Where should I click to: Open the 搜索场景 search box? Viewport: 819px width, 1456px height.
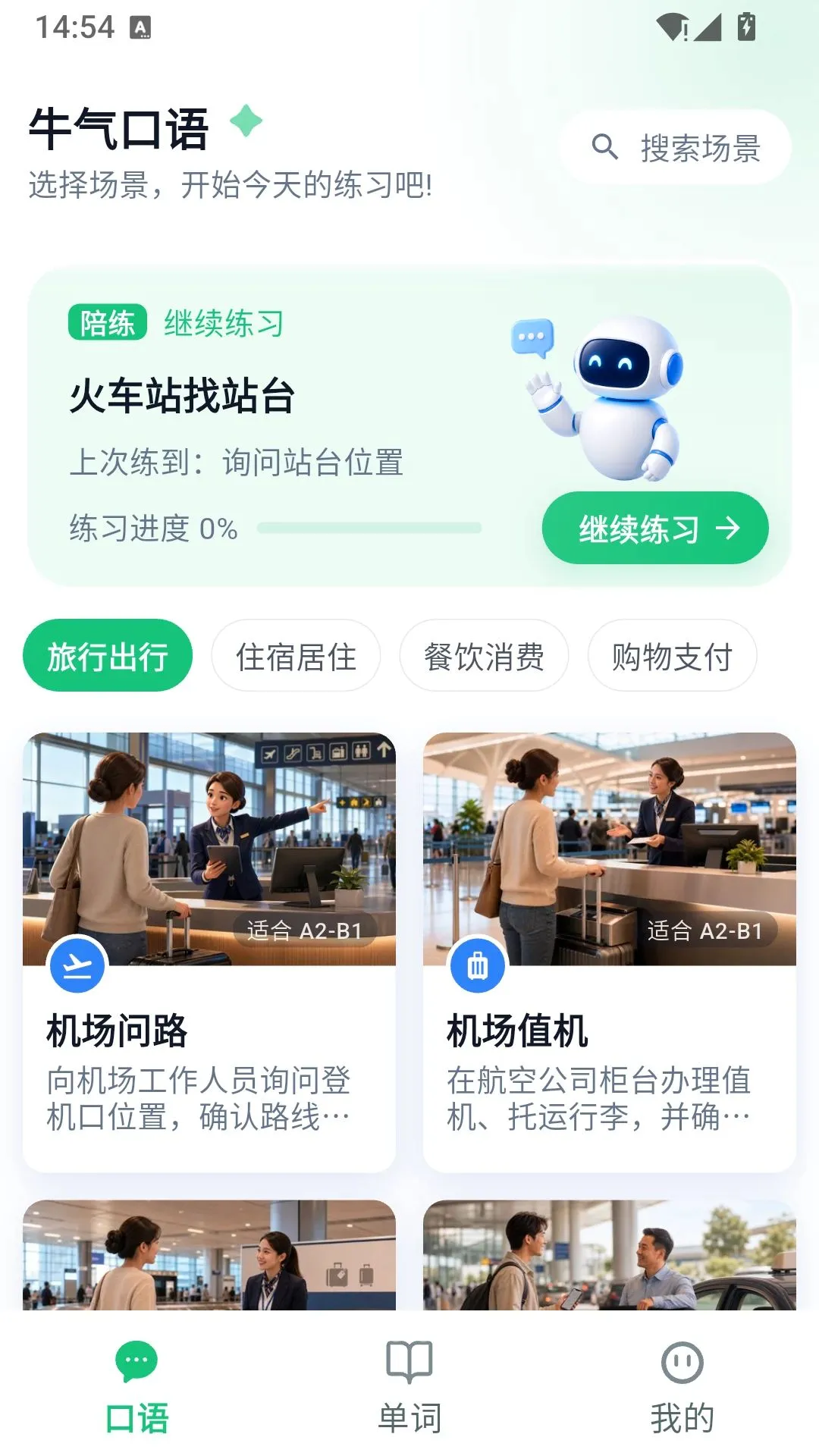pos(675,147)
